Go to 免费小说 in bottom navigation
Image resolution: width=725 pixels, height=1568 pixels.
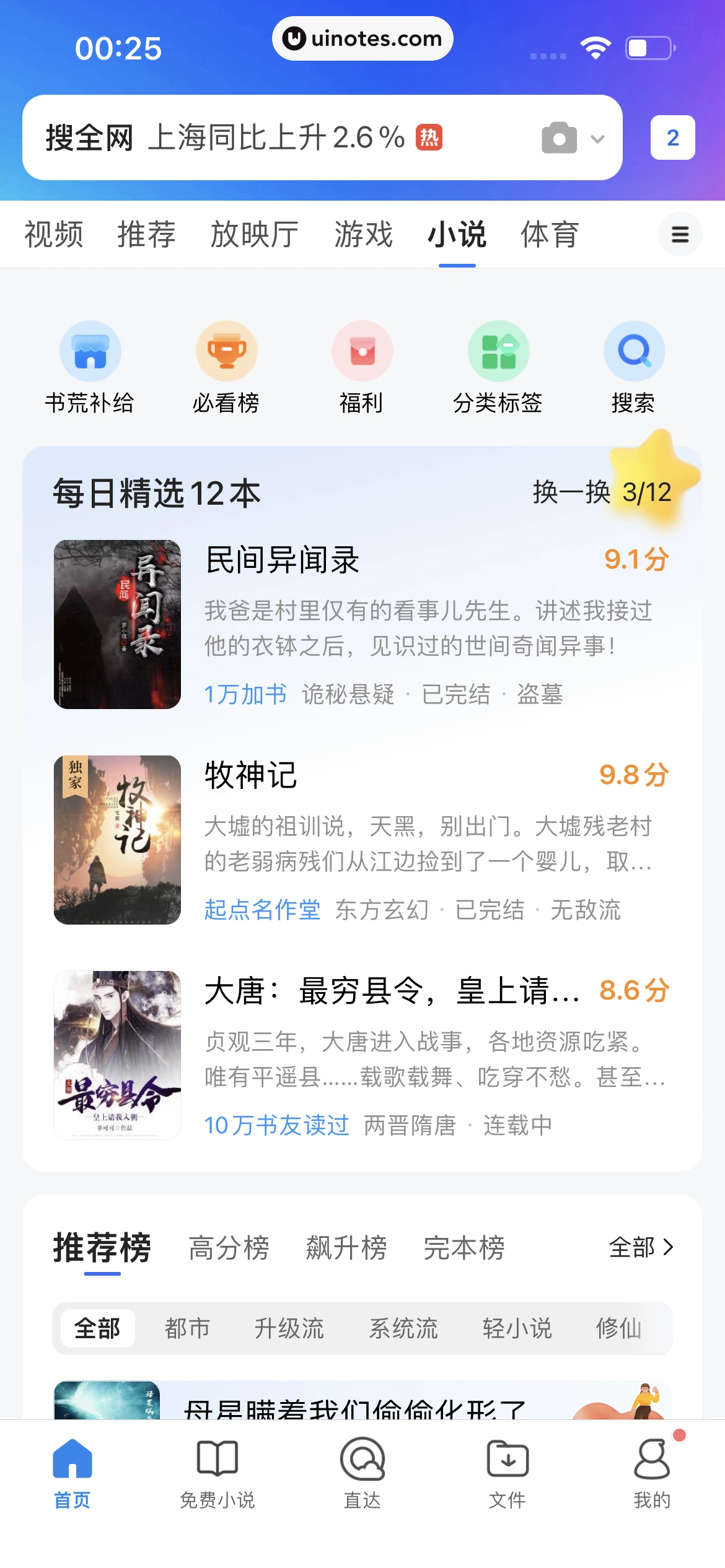[217, 1473]
